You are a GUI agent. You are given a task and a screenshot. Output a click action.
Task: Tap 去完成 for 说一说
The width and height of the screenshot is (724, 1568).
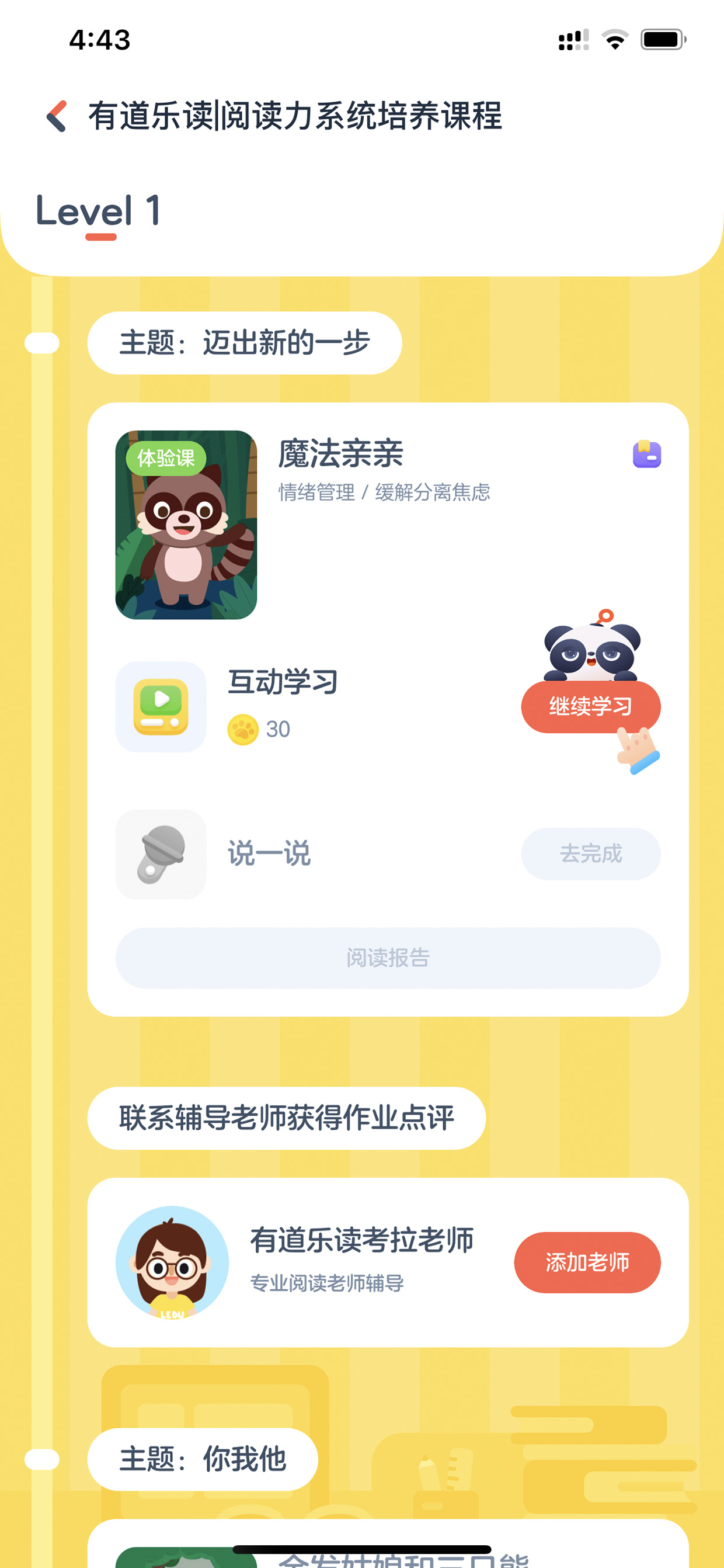pos(590,854)
